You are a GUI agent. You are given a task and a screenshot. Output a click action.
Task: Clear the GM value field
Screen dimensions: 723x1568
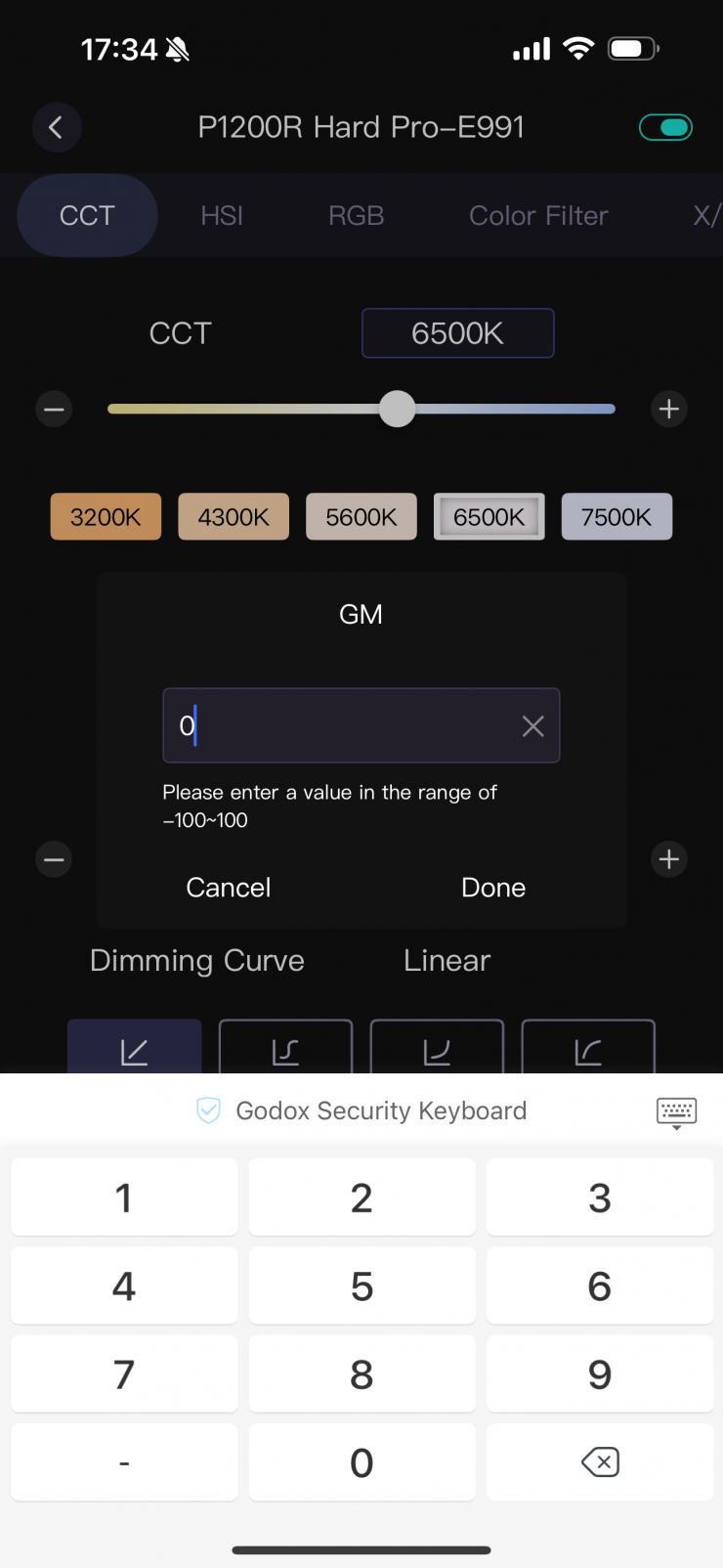click(x=532, y=726)
